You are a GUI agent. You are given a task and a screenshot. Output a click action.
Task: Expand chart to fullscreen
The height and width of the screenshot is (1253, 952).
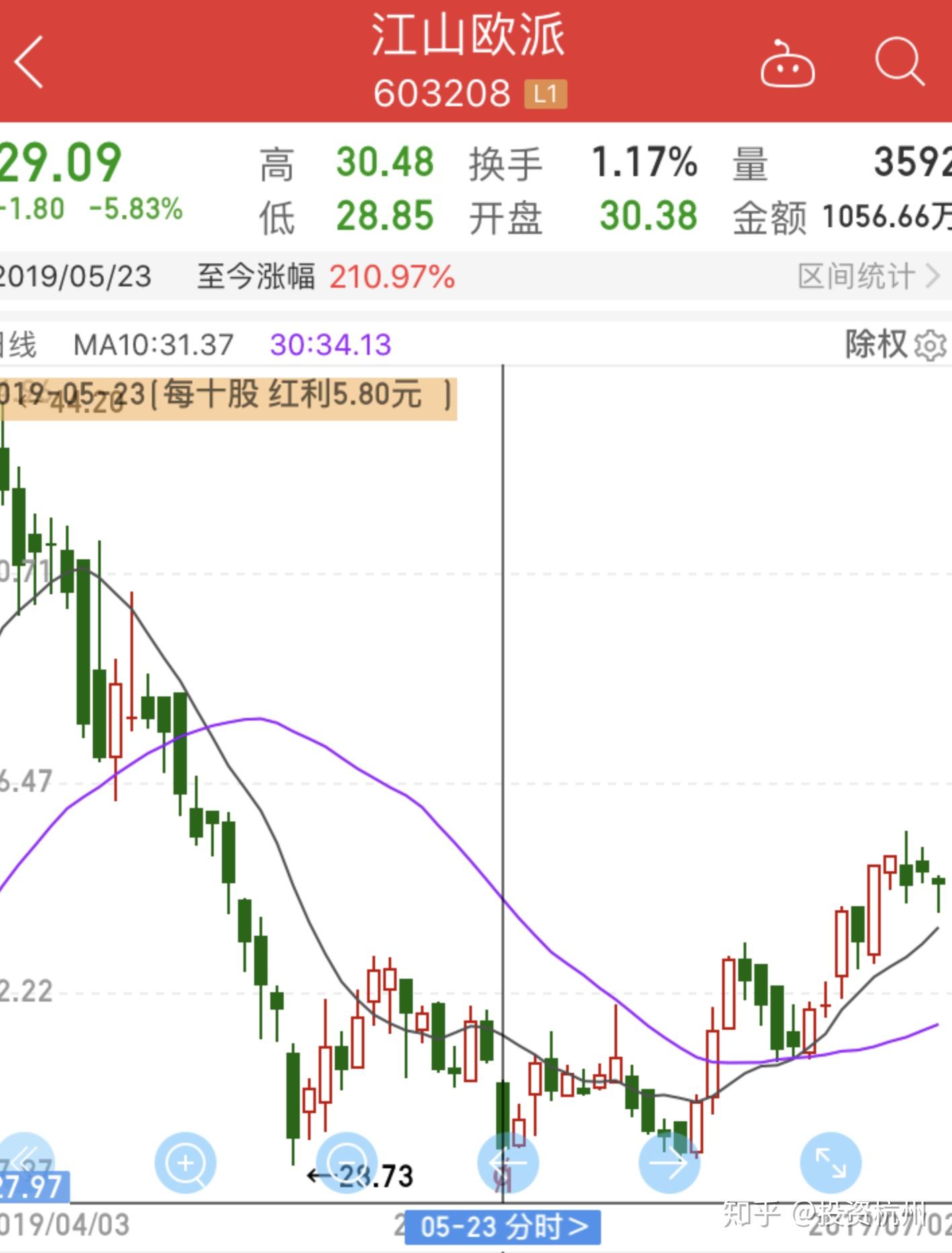(x=830, y=1163)
